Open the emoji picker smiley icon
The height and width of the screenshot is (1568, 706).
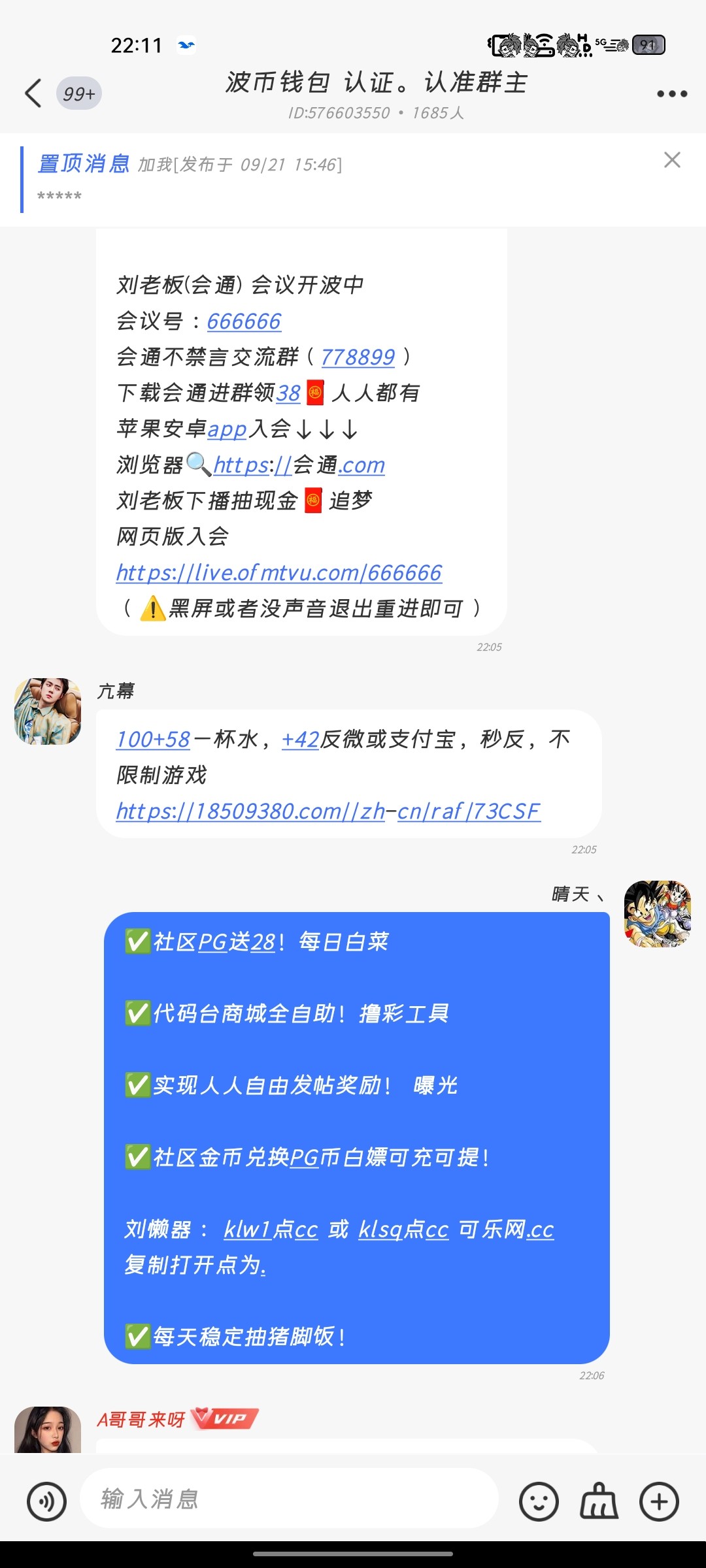[541, 1501]
